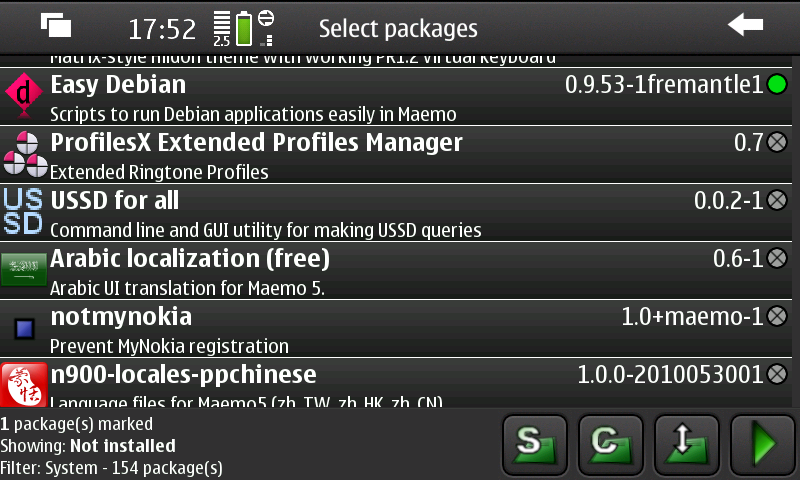Tap the S button in bottom toolbar
This screenshot has height=480, width=800.
click(534, 446)
